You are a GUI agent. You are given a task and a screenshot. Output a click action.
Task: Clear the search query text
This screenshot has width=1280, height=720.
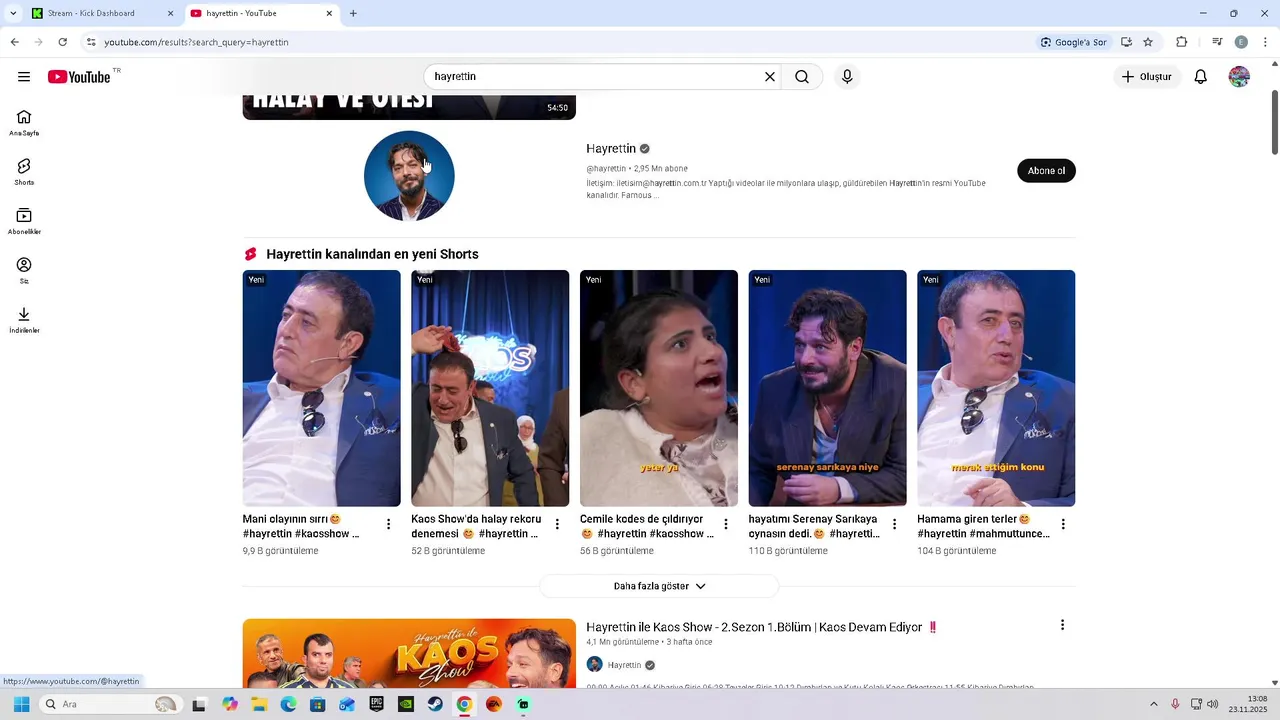(x=770, y=77)
